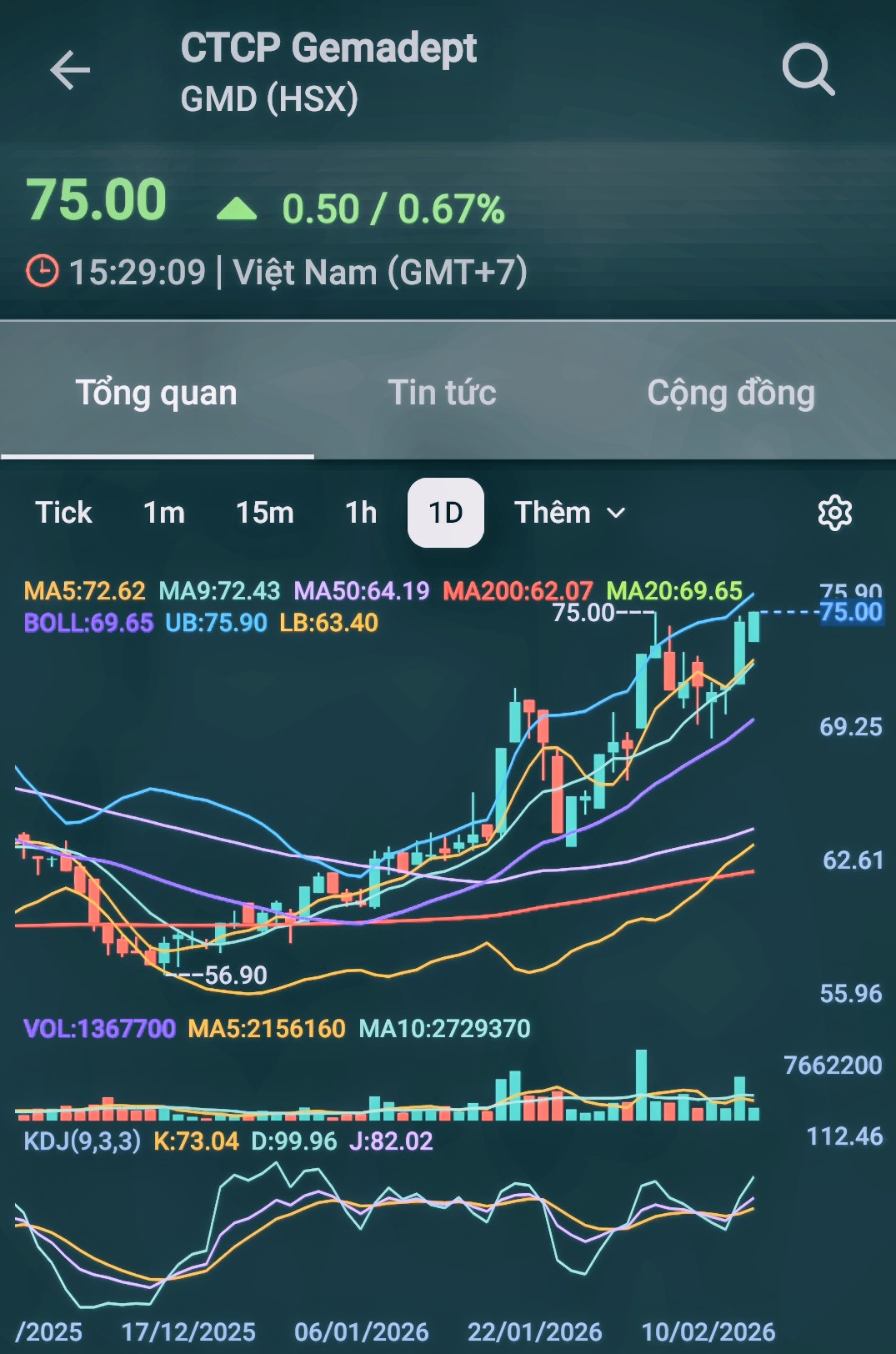Select the Tick chart interval
The image size is (896, 1354).
pyautogui.click(x=63, y=513)
